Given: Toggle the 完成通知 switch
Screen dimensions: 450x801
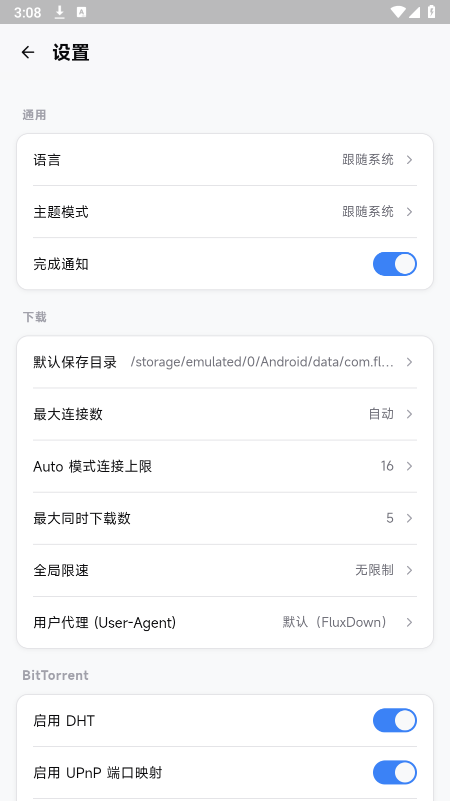Looking at the screenshot, I should pos(394,264).
